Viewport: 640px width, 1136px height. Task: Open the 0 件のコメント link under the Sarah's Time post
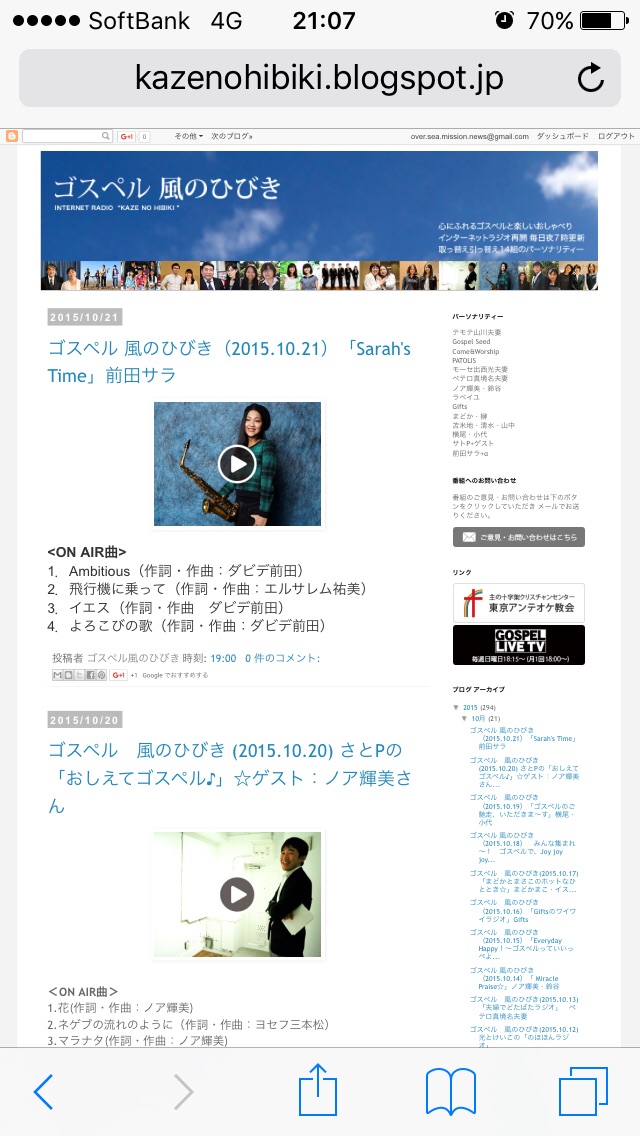[x=282, y=658]
